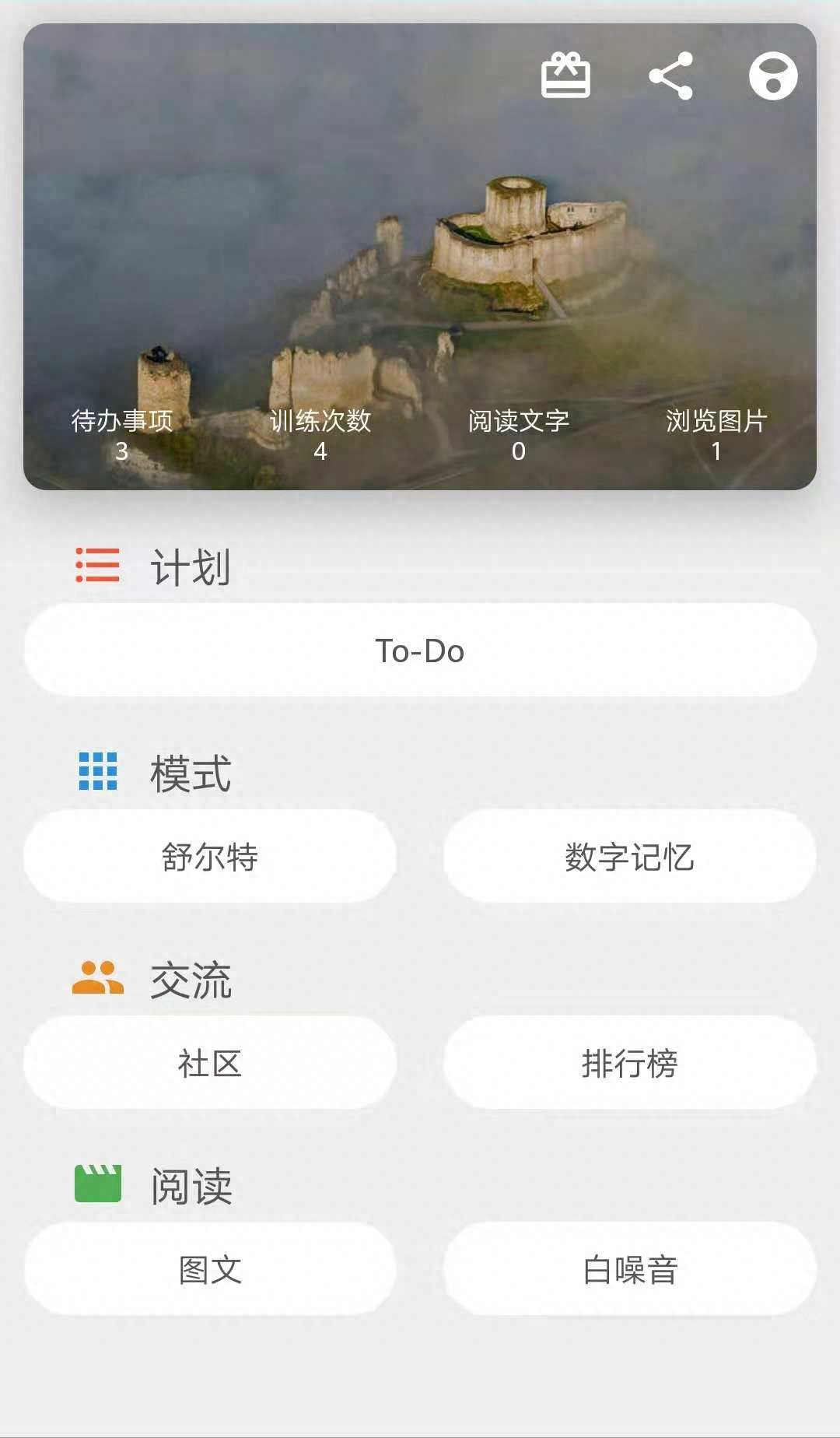Start the 舒尔特 training mode
Screen dimensions: 840x1438
click(x=210, y=857)
